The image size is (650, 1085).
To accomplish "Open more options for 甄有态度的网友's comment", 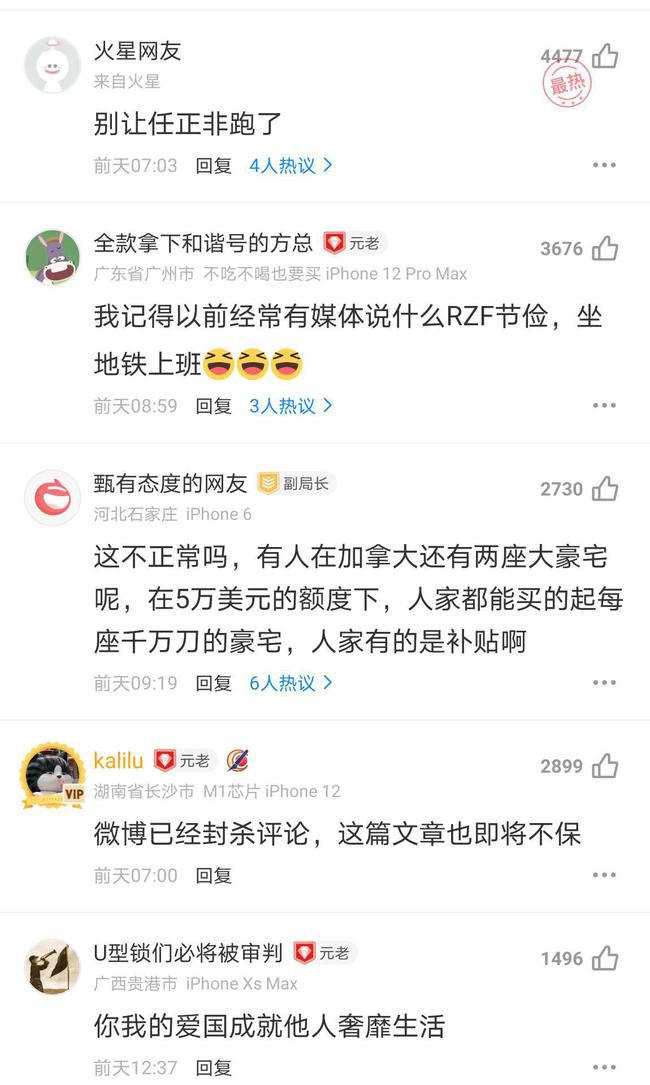I will (604, 683).
